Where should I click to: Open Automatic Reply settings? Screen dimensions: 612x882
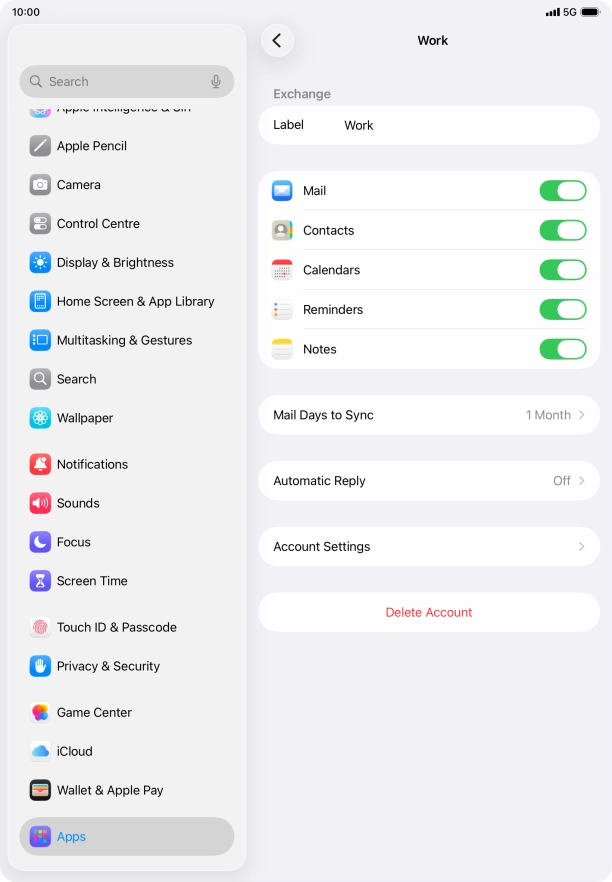[429, 481]
